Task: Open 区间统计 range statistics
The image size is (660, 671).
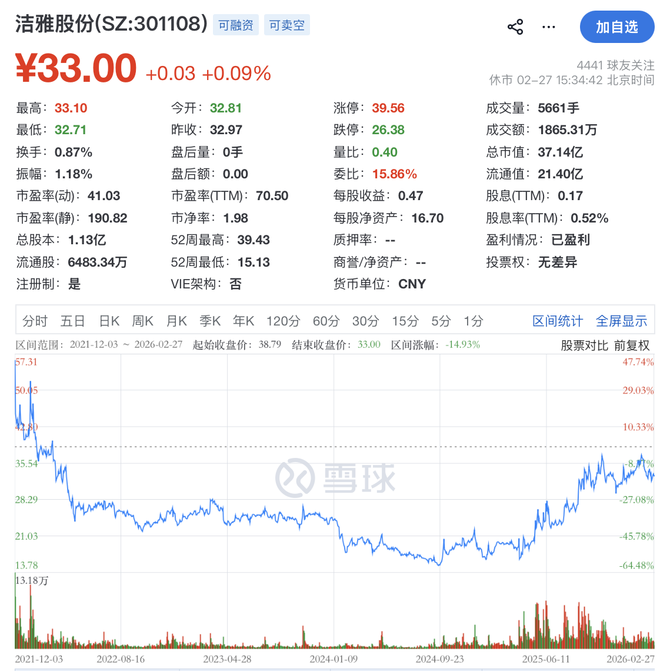Action: pyautogui.click(x=557, y=321)
